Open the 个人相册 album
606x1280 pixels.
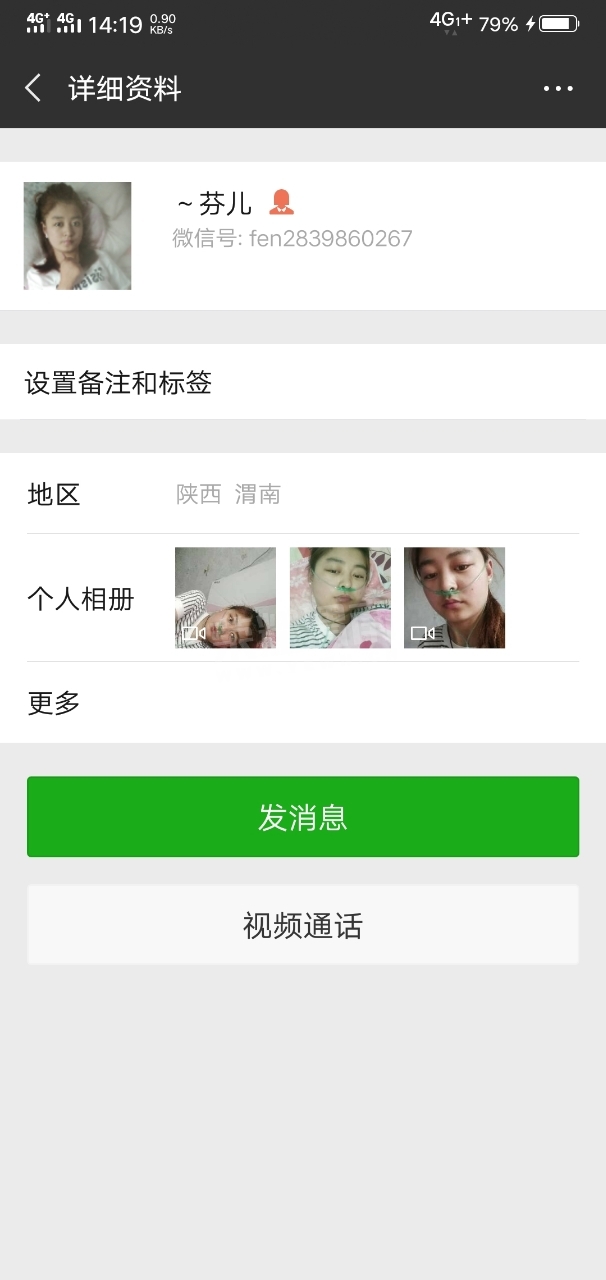point(302,598)
